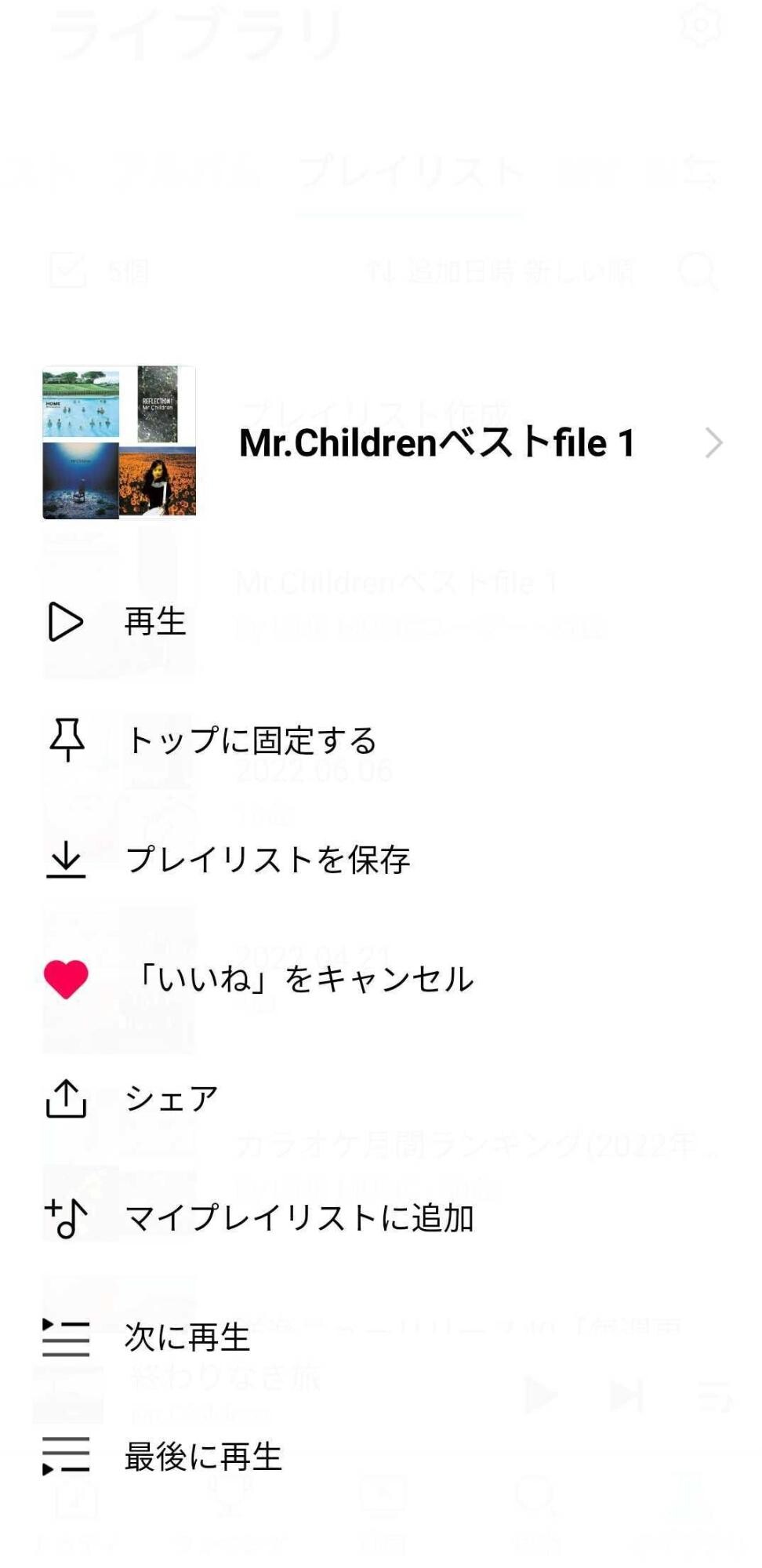The image size is (762, 1568).
Task: Tap the share icon in the menu
Action: [x=67, y=1097]
